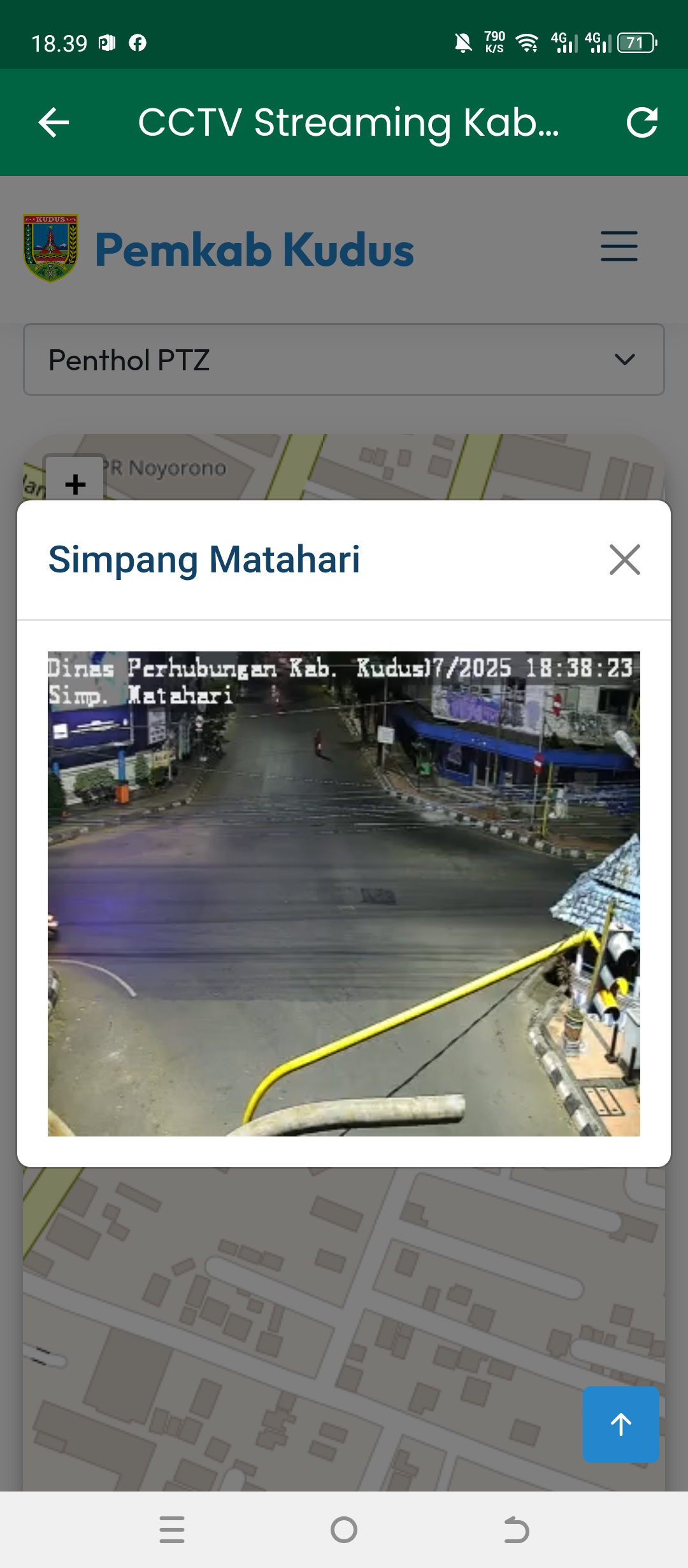Open the hamburger menu beside Pemkab Kudus
This screenshot has height=1568, width=688.
click(x=619, y=247)
